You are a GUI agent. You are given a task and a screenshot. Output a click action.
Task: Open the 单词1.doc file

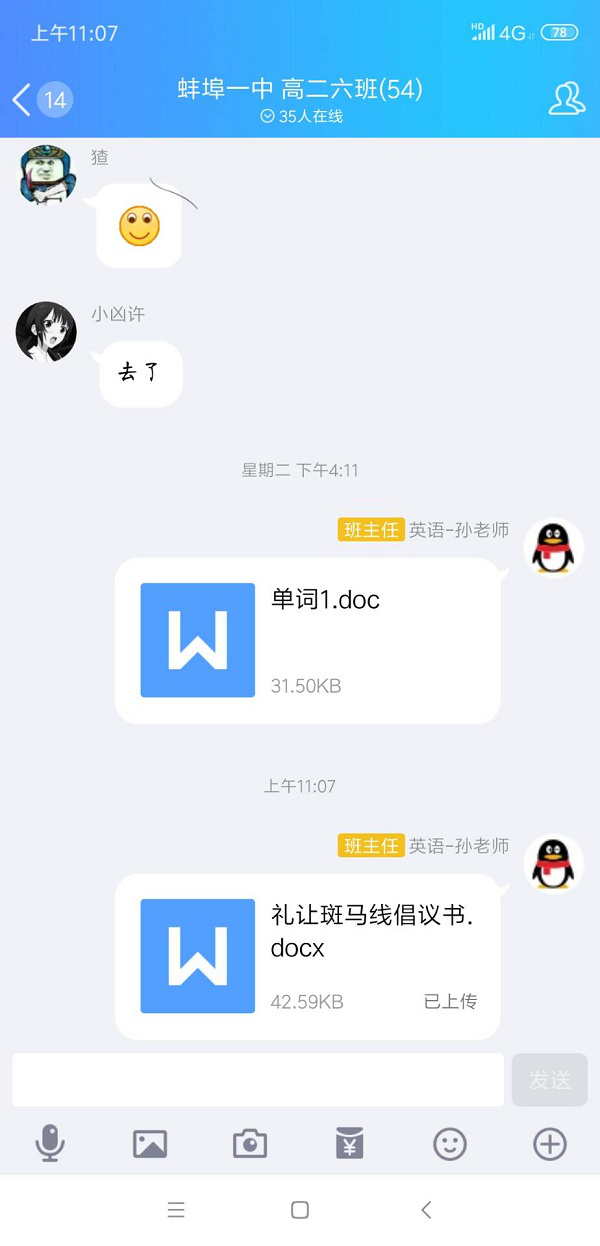pos(307,640)
